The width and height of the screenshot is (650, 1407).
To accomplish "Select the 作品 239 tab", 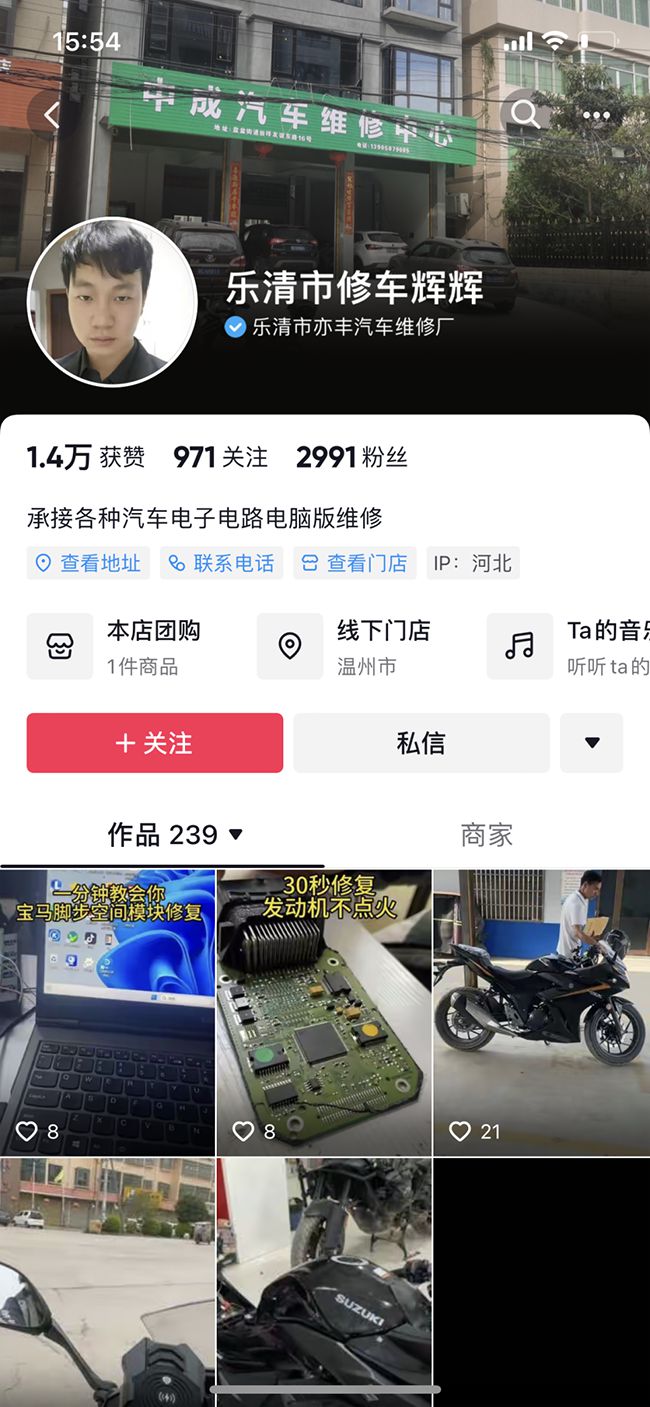I will pyautogui.click(x=162, y=835).
